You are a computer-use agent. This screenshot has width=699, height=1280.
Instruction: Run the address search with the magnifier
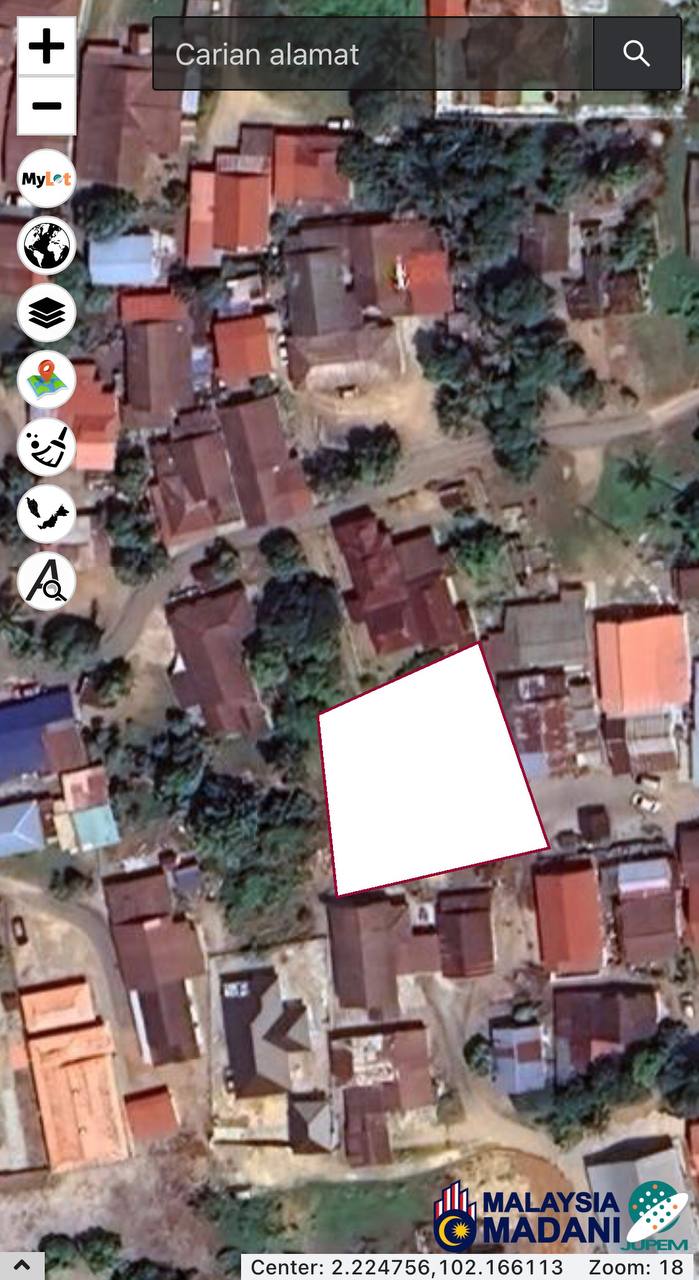(x=637, y=54)
